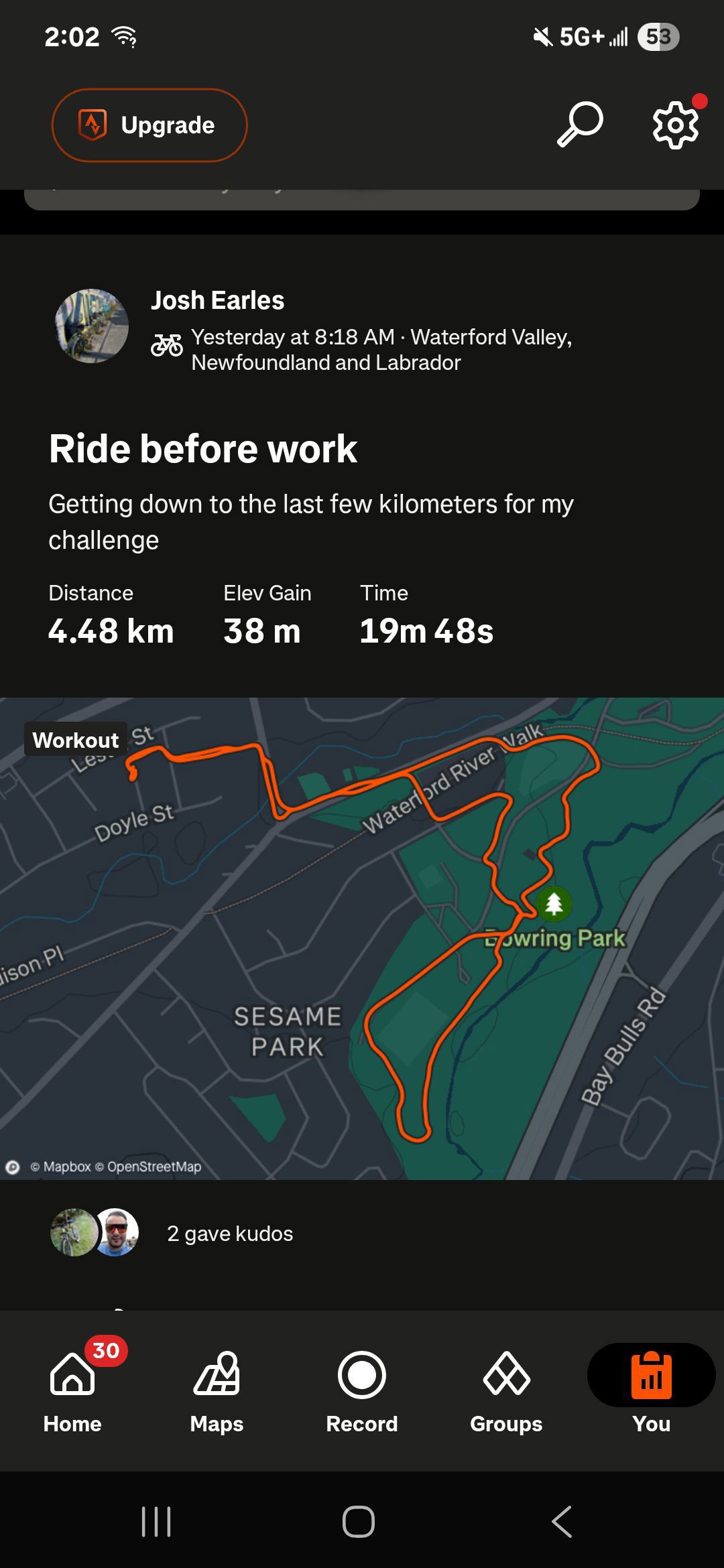Open Josh Earles' profile picture
Screen dimensions: 724x1568
click(x=92, y=326)
